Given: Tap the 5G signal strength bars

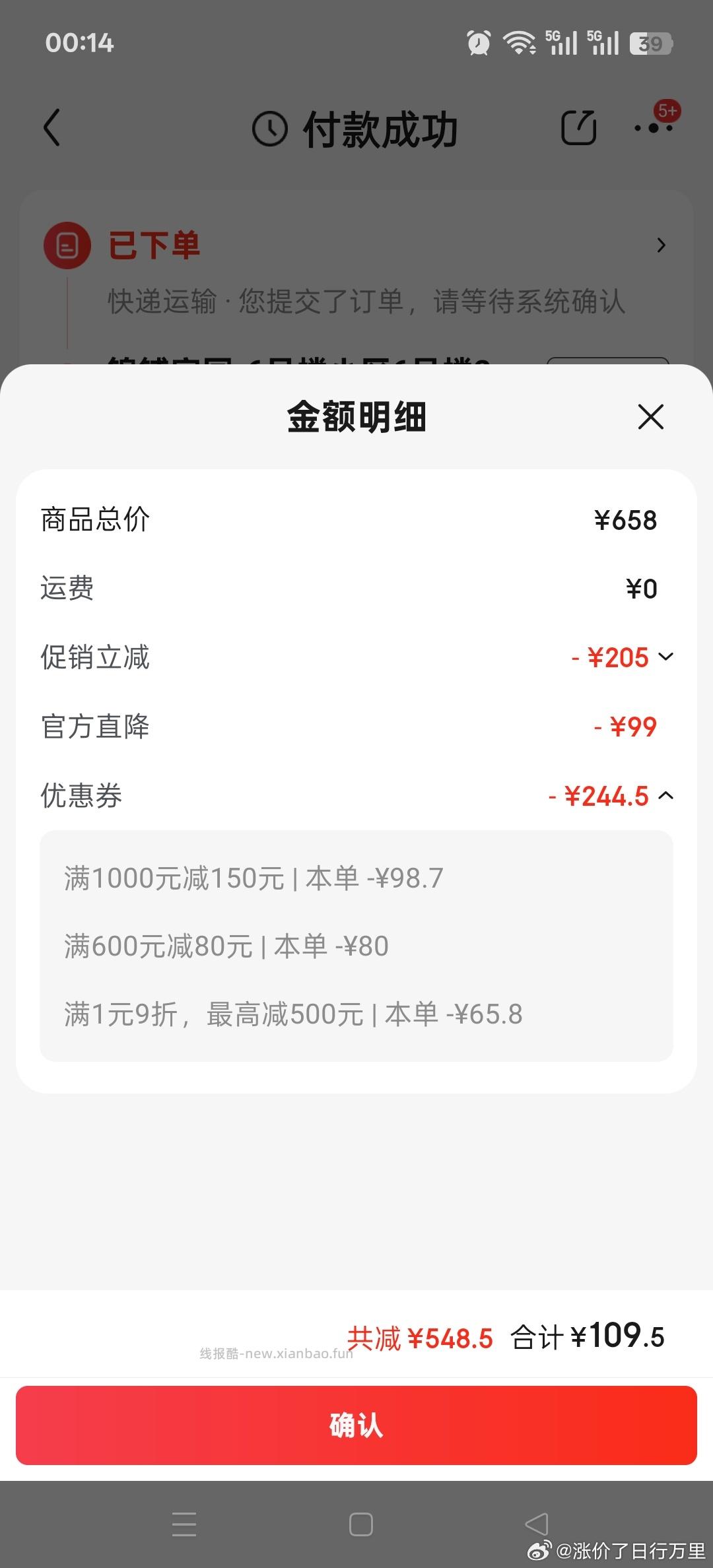Looking at the screenshot, I should 562,42.
